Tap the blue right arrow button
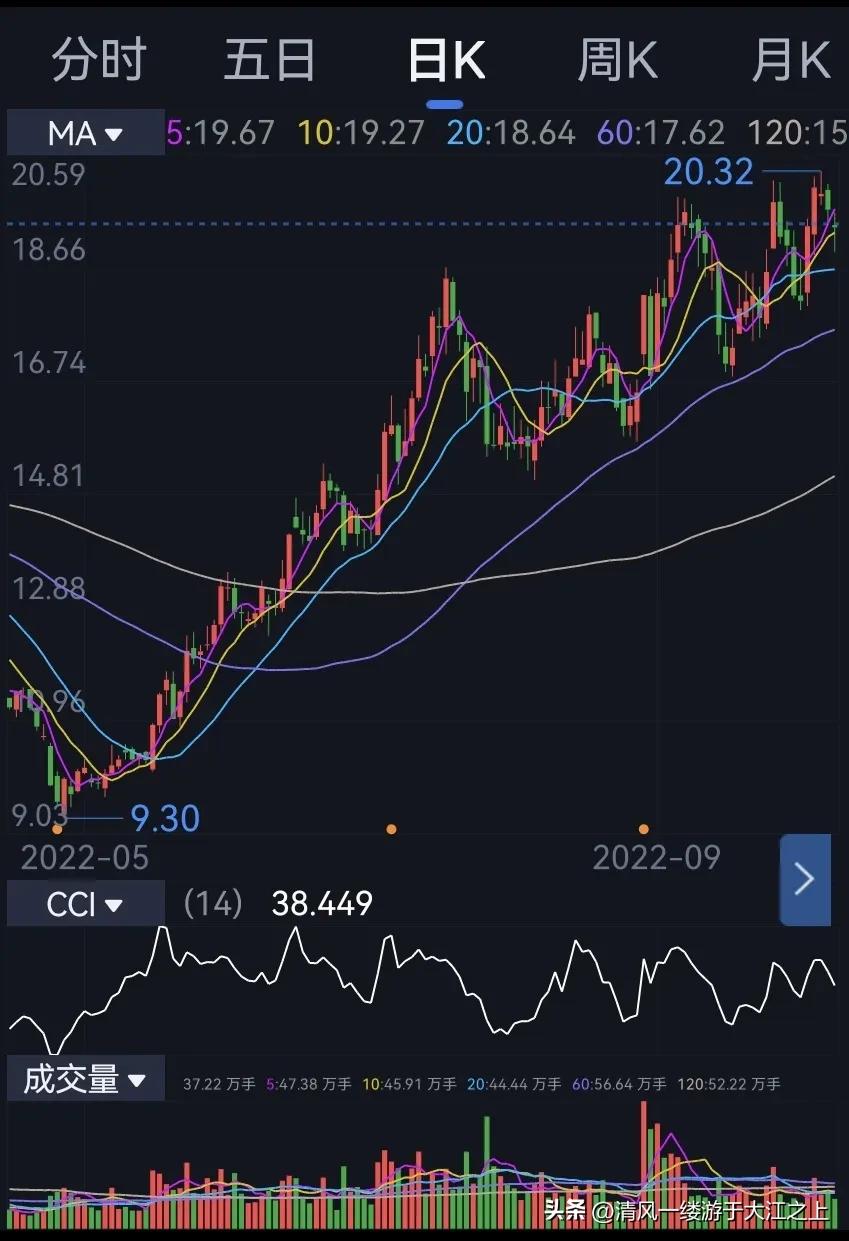 tap(805, 879)
